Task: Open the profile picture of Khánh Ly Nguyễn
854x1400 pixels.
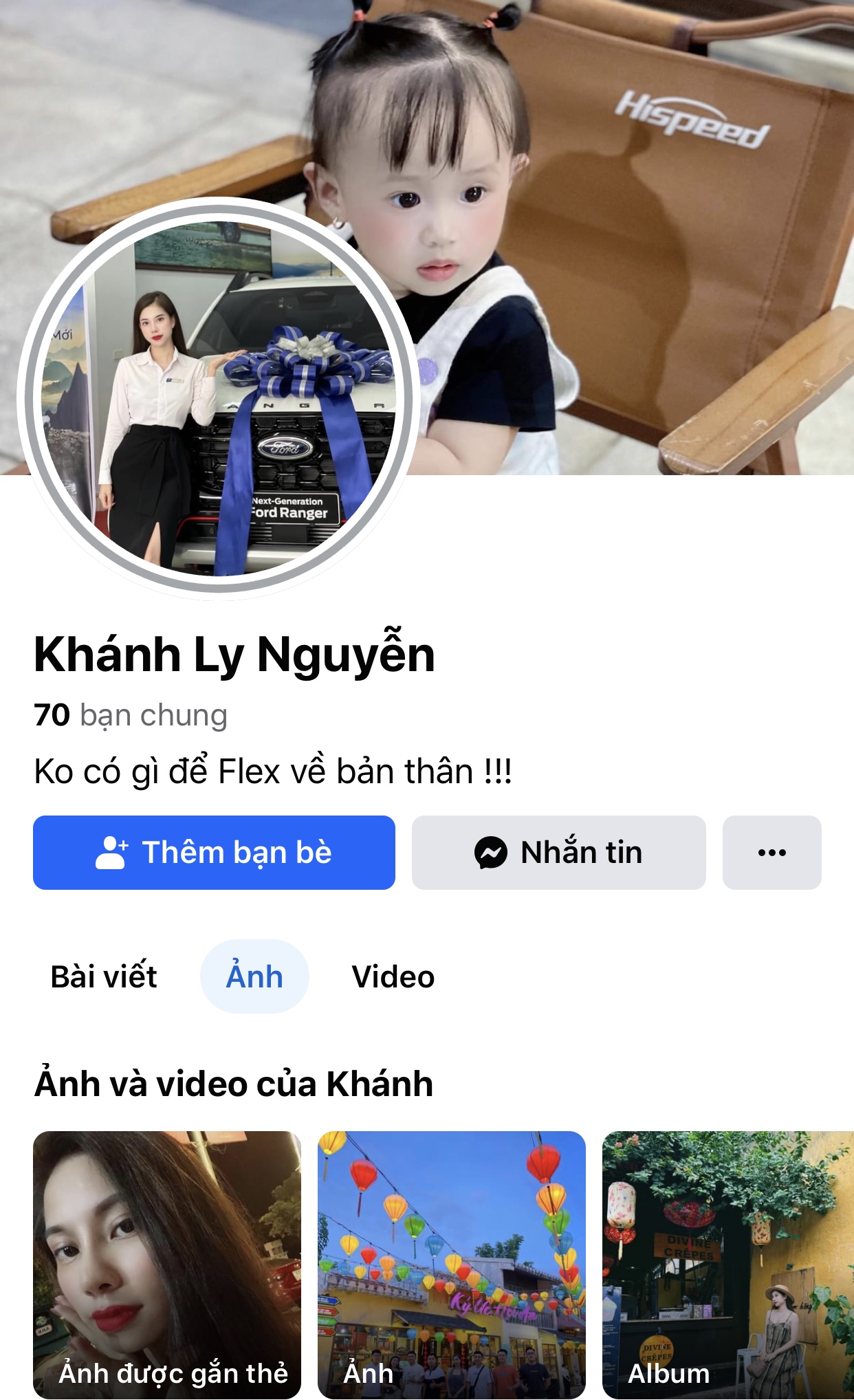Action: point(219,399)
